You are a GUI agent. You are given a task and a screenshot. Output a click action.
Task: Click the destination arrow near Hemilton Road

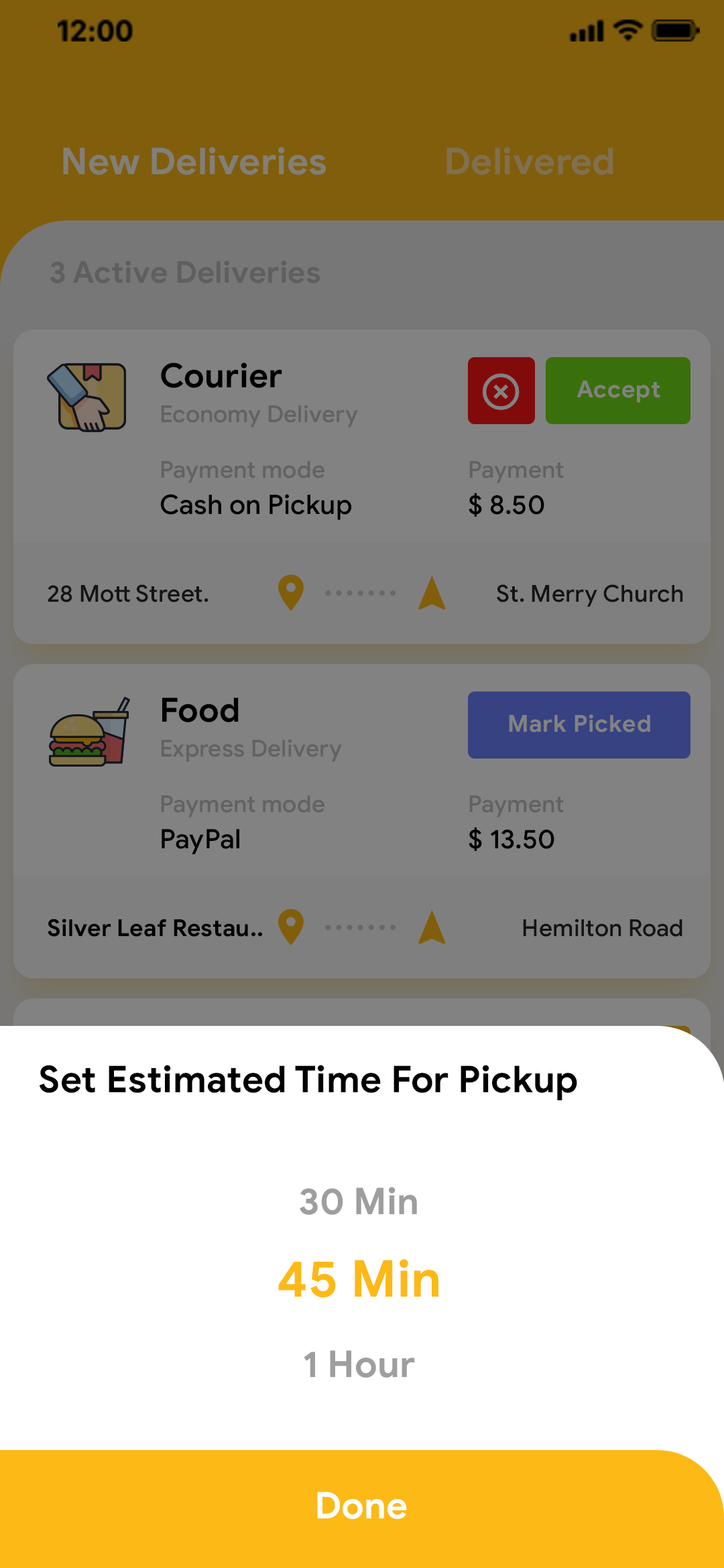click(x=433, y=927)
